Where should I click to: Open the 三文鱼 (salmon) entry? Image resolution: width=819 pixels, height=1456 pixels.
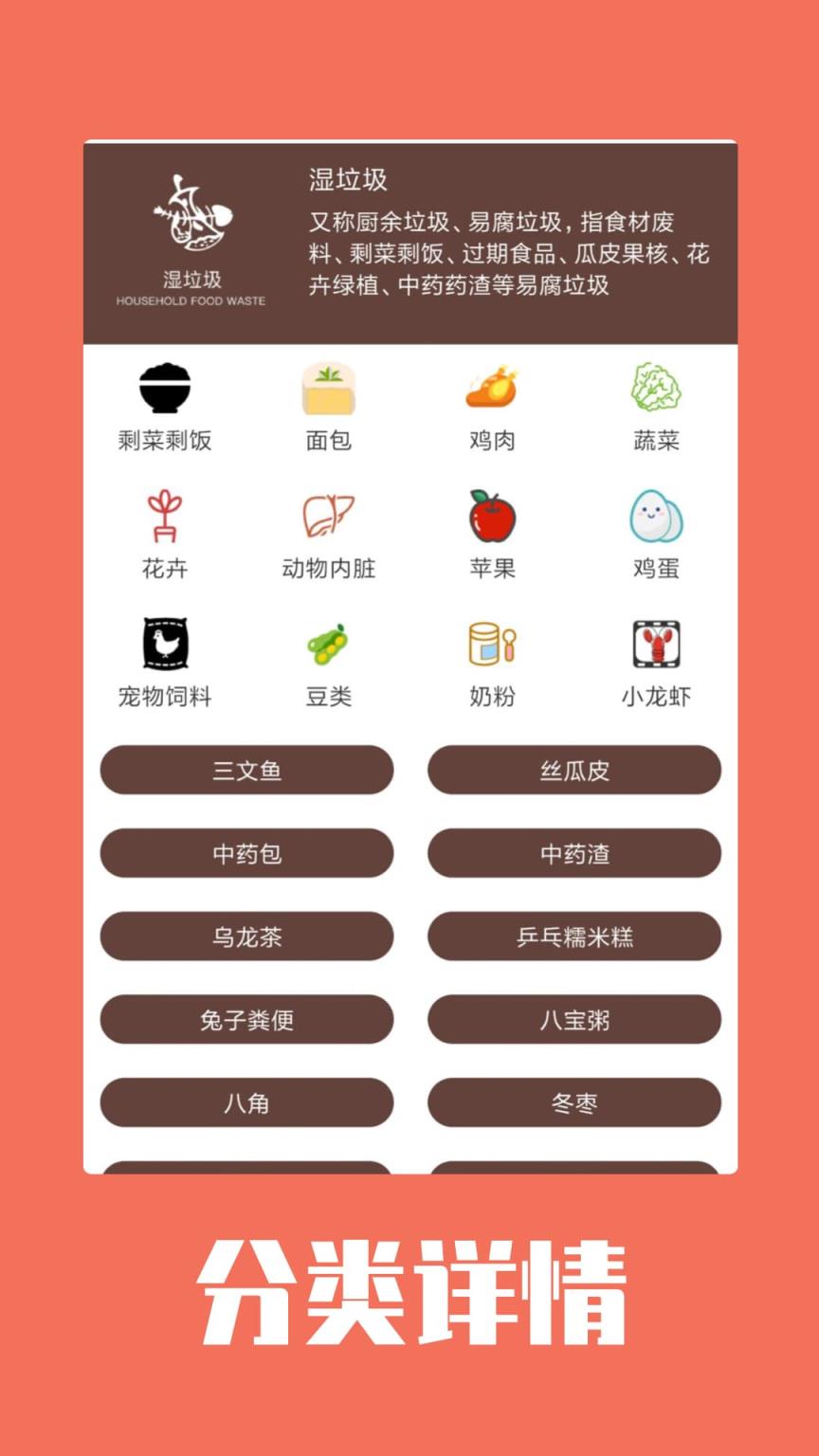click(x=246, y=770)
